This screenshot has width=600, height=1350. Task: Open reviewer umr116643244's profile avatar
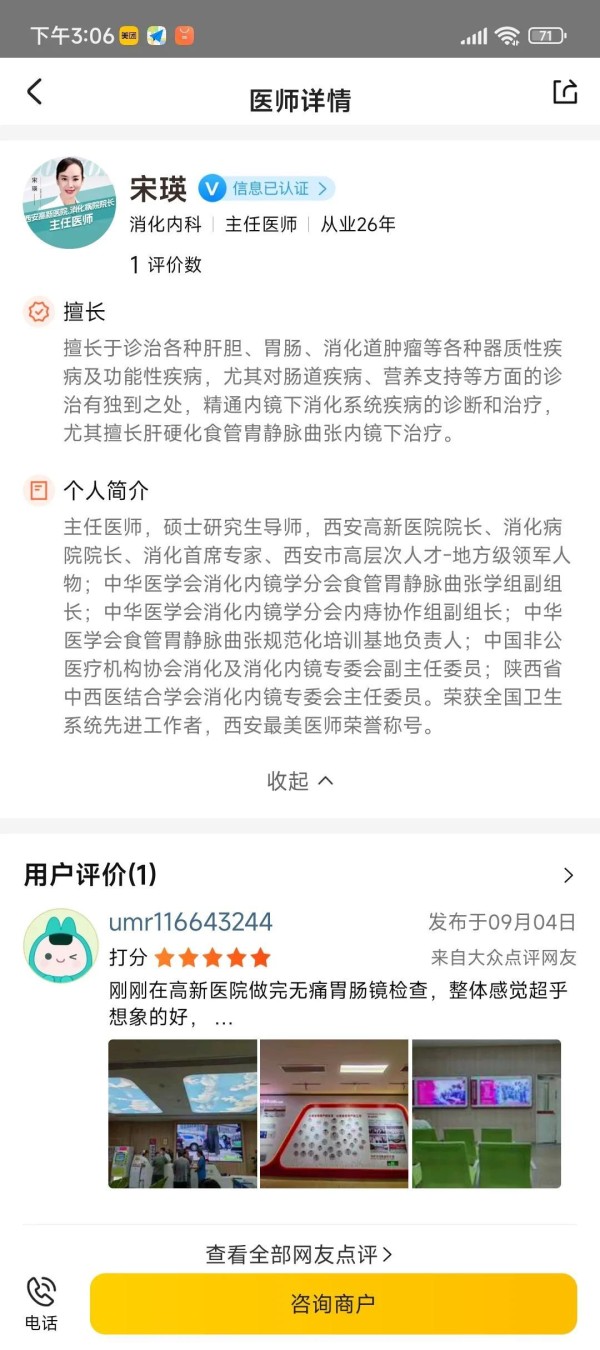61,945
